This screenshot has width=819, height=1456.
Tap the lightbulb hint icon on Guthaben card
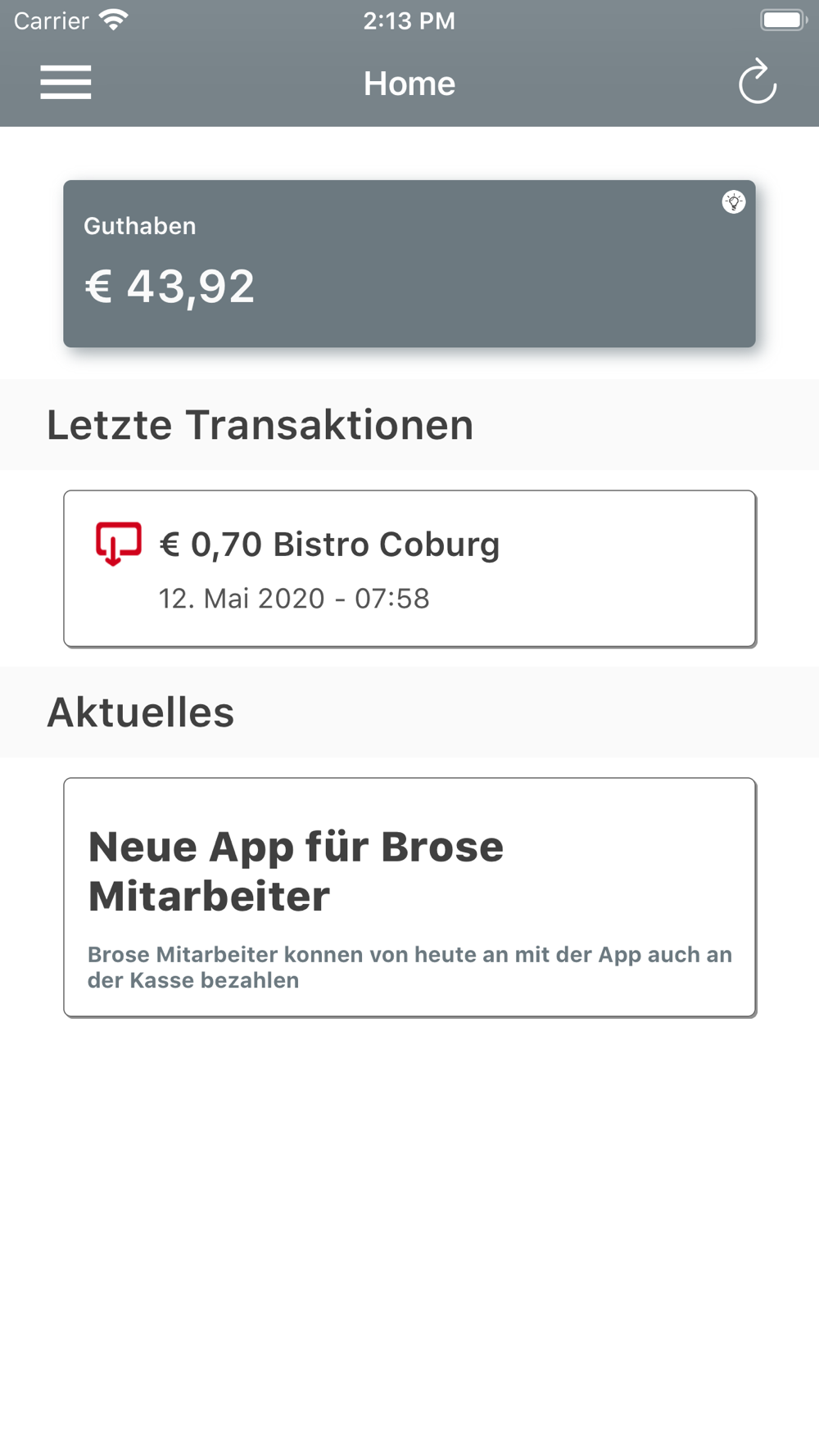pos(734,202)
